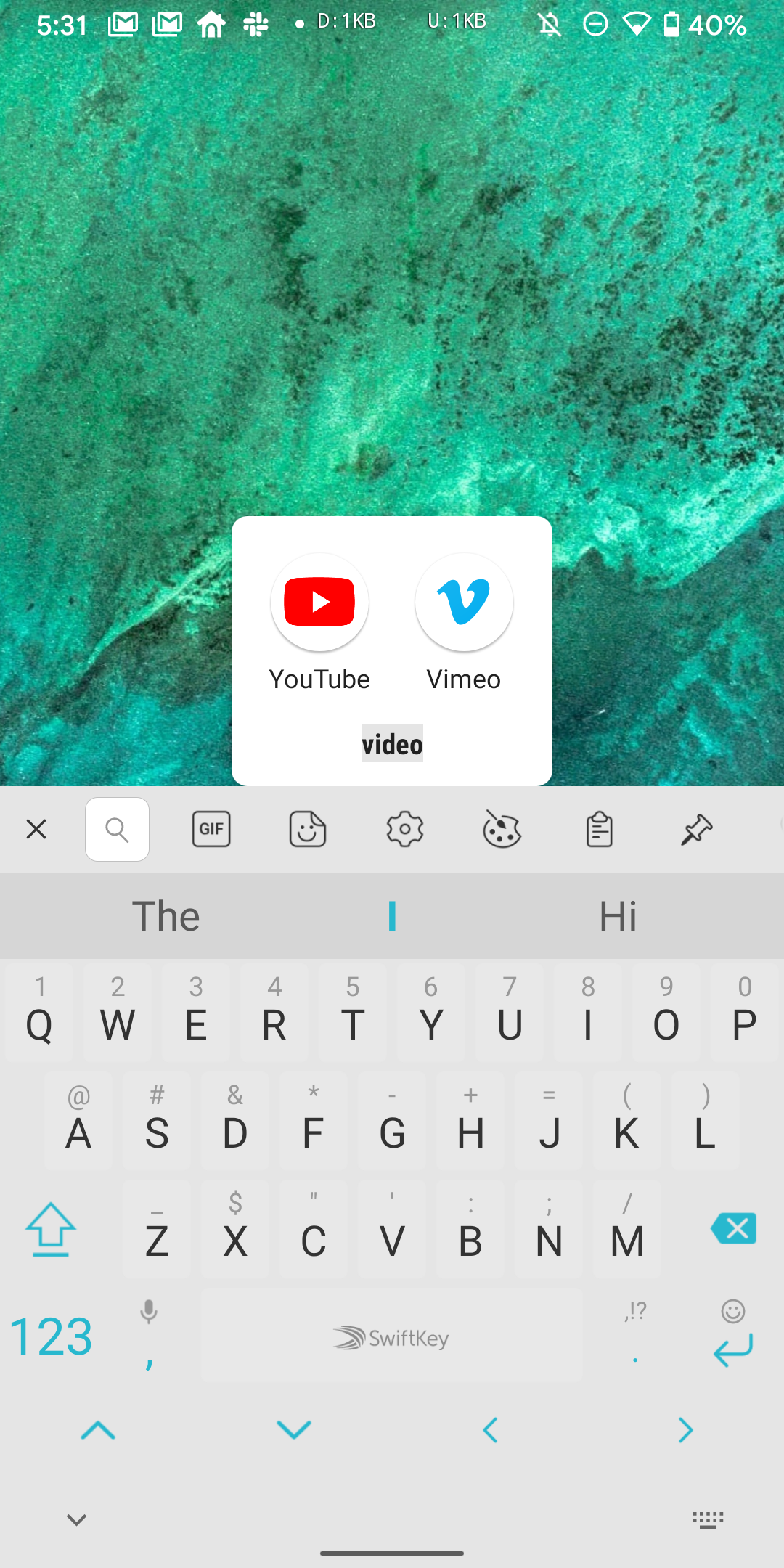Screen dimensions: 784x1568
Task: Open the clipboard
Action: click(600, 829)
